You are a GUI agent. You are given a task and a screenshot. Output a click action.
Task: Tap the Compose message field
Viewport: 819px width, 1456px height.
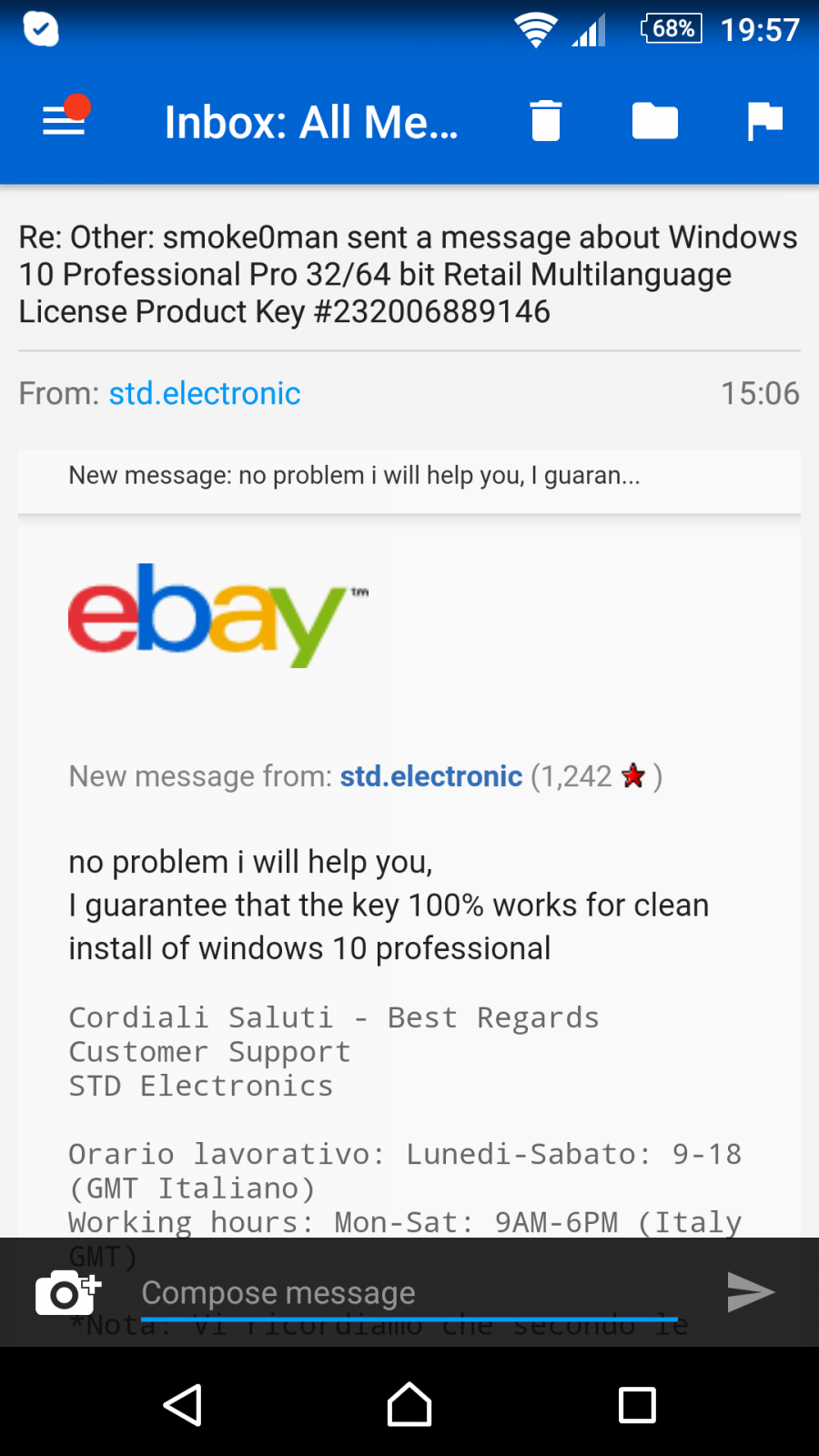pos(409,1292)
